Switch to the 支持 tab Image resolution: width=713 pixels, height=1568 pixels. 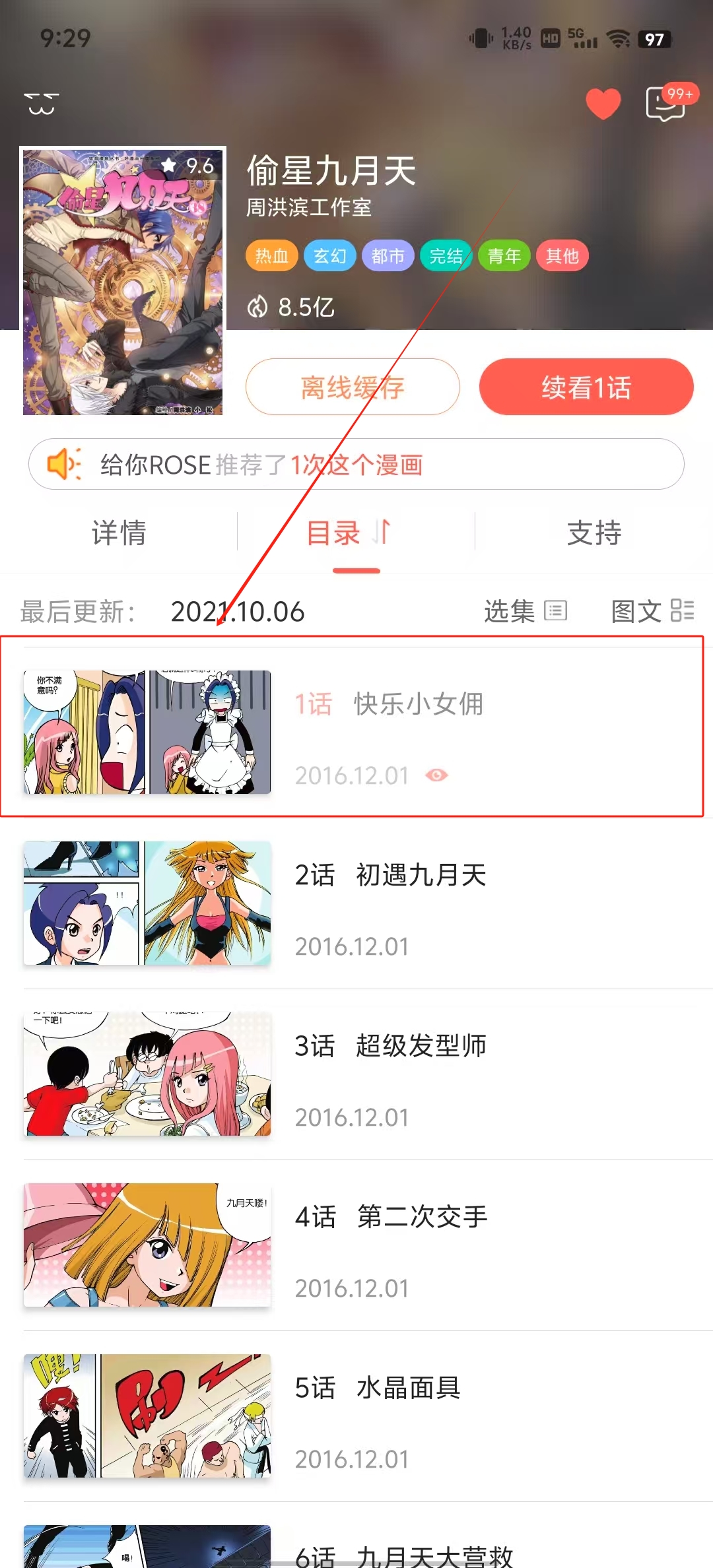pos(594,533)
